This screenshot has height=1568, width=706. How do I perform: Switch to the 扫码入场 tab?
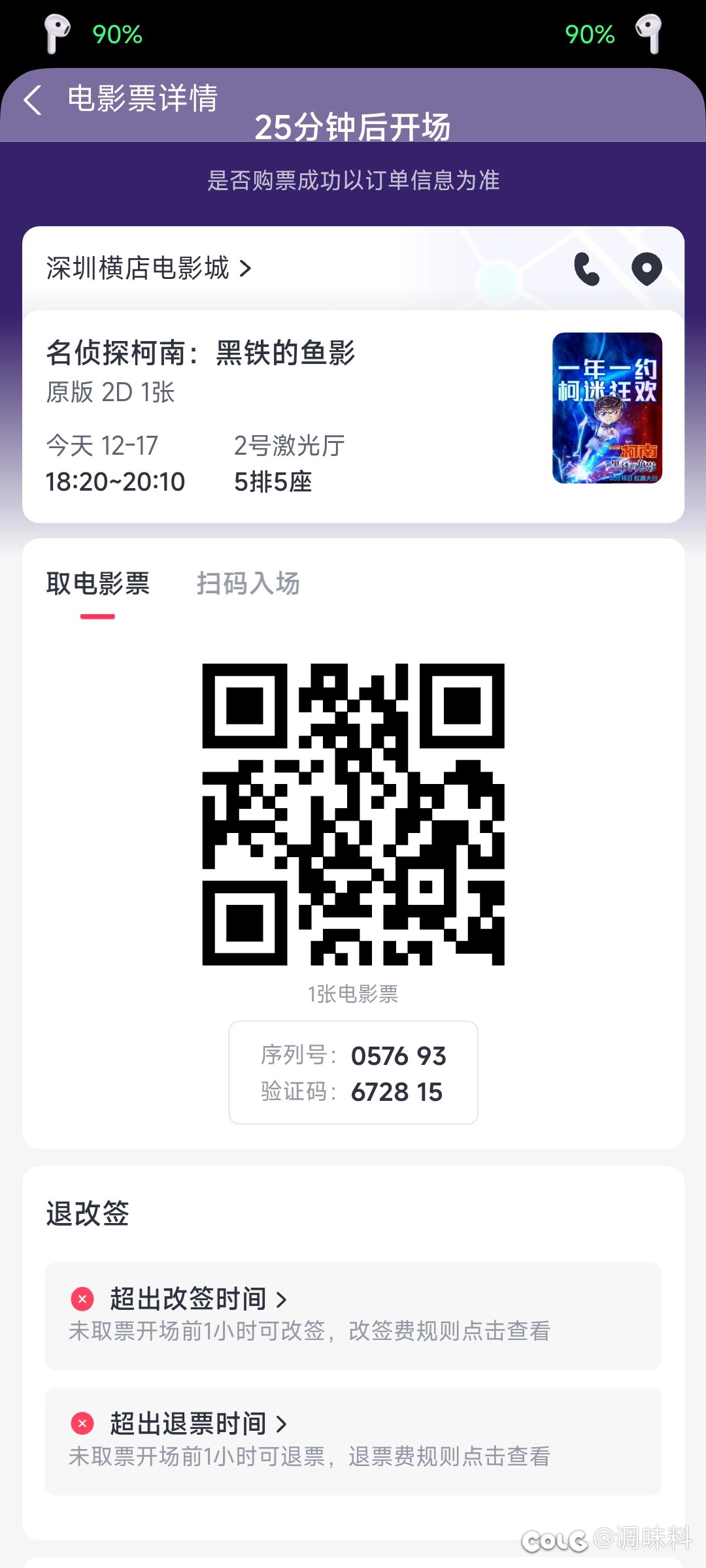pyautogui.click(x=248, y=583)
